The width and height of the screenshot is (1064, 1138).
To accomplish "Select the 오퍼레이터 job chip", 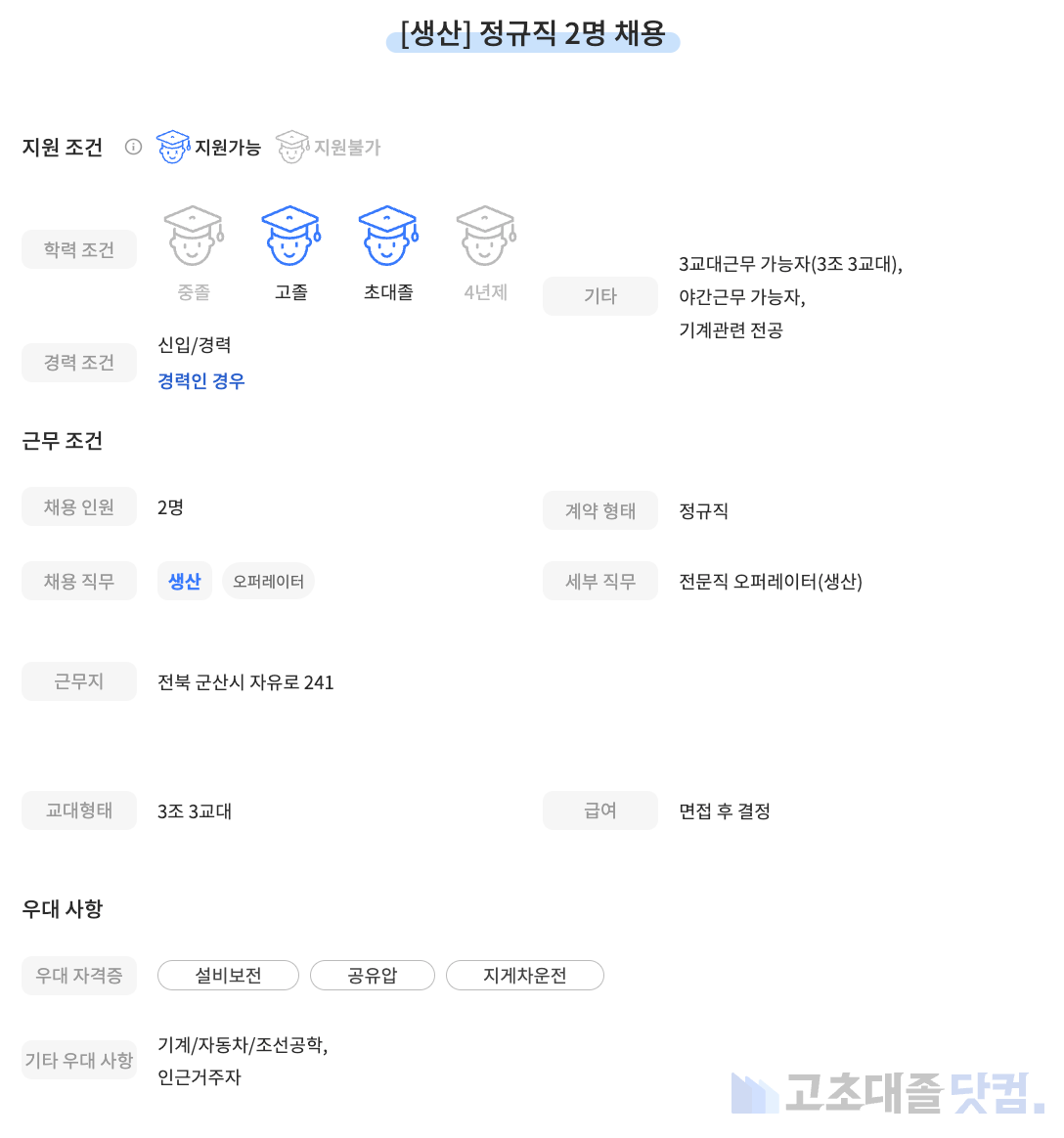I will pyautogui.click(x=268, y=581).
